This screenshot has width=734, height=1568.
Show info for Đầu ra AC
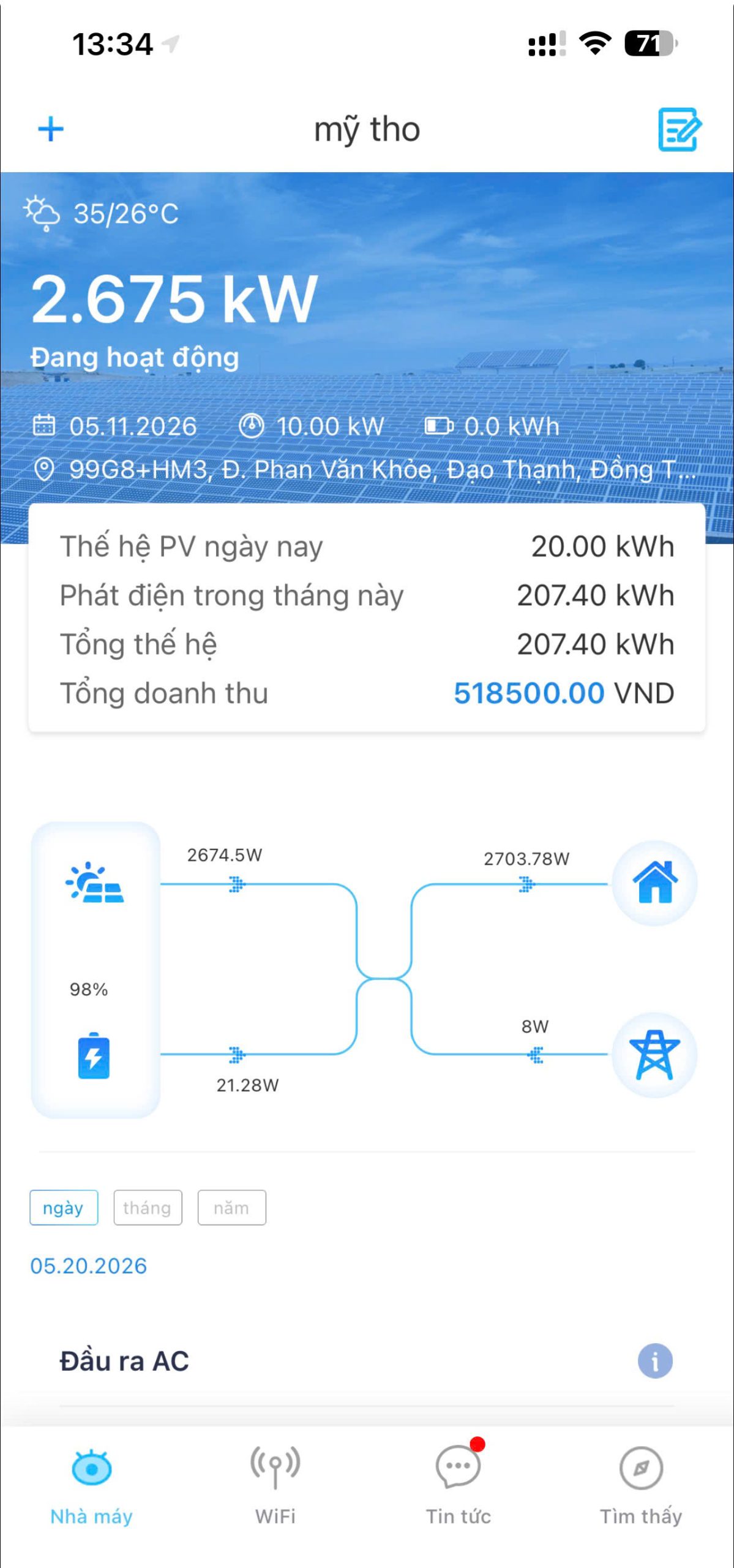coord(655,1361)
